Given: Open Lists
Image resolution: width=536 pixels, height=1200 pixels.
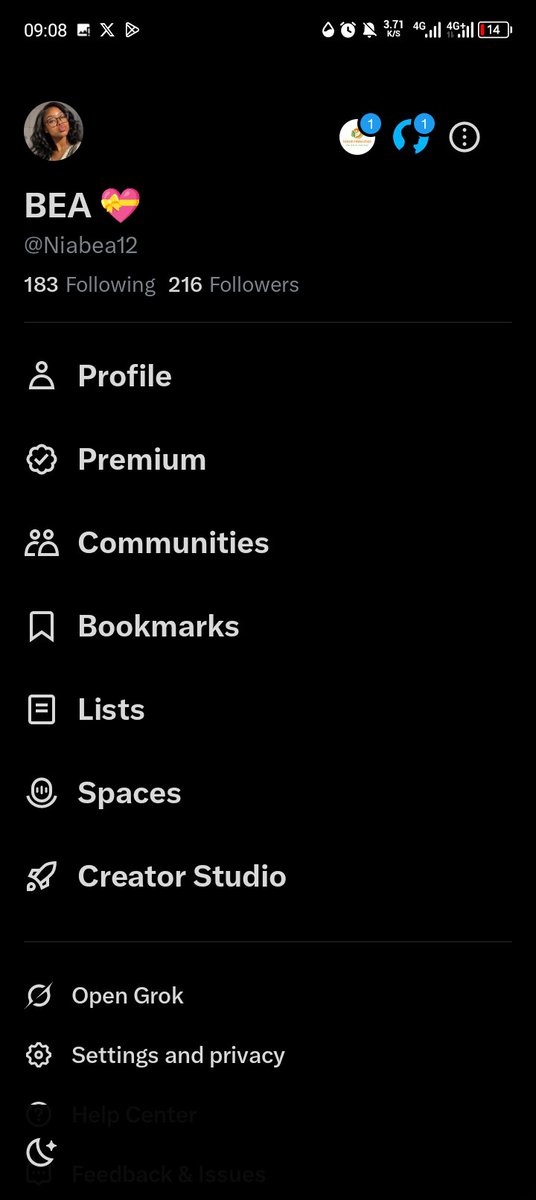Looking at the screenshot, I should point(268,709).
